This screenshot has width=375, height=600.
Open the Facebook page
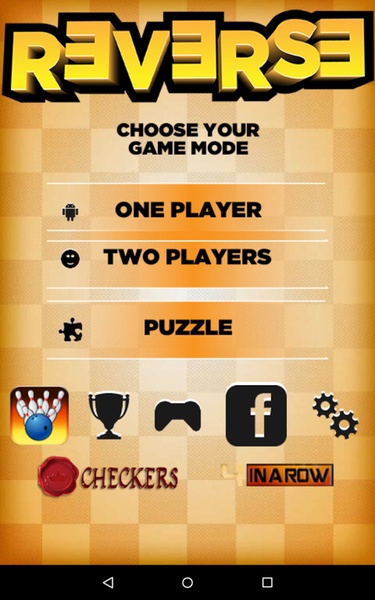(x=256, y=415)
